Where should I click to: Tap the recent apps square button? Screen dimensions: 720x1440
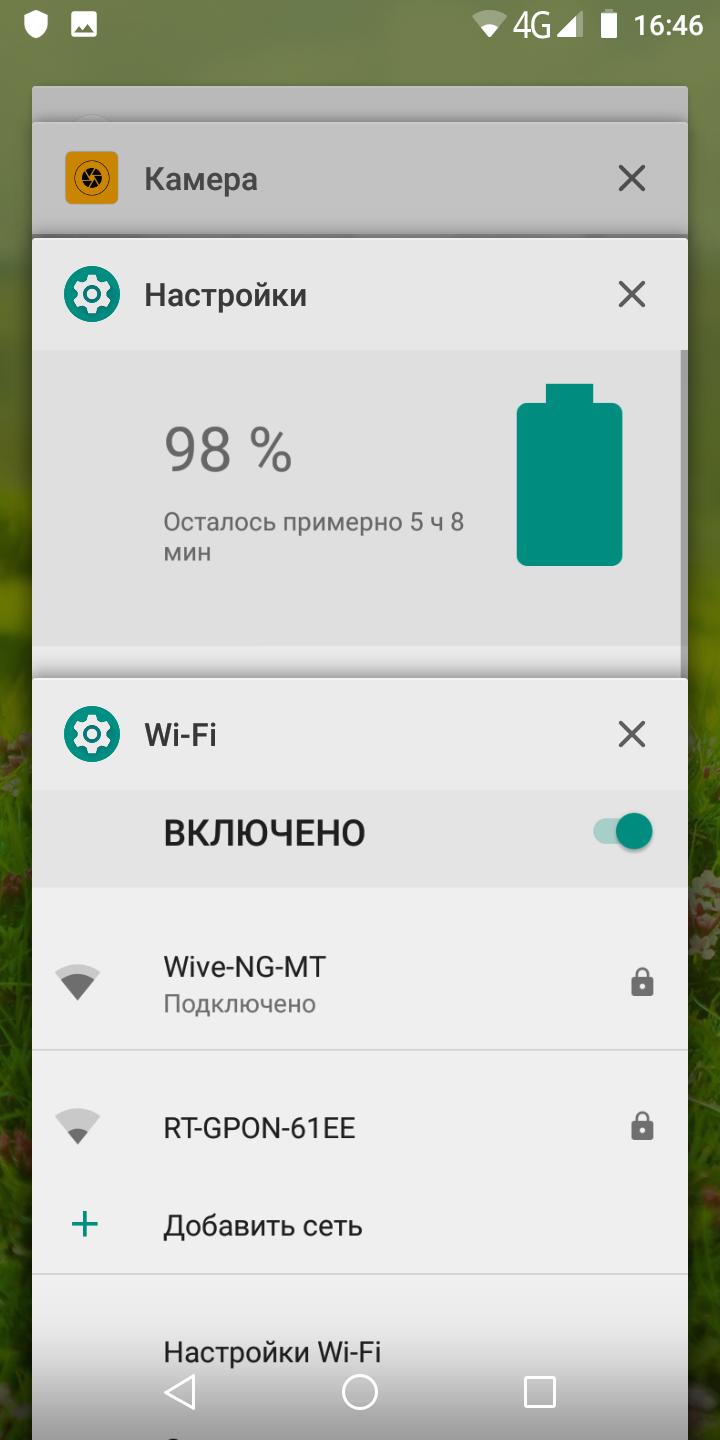click(x=540, y=1392)
